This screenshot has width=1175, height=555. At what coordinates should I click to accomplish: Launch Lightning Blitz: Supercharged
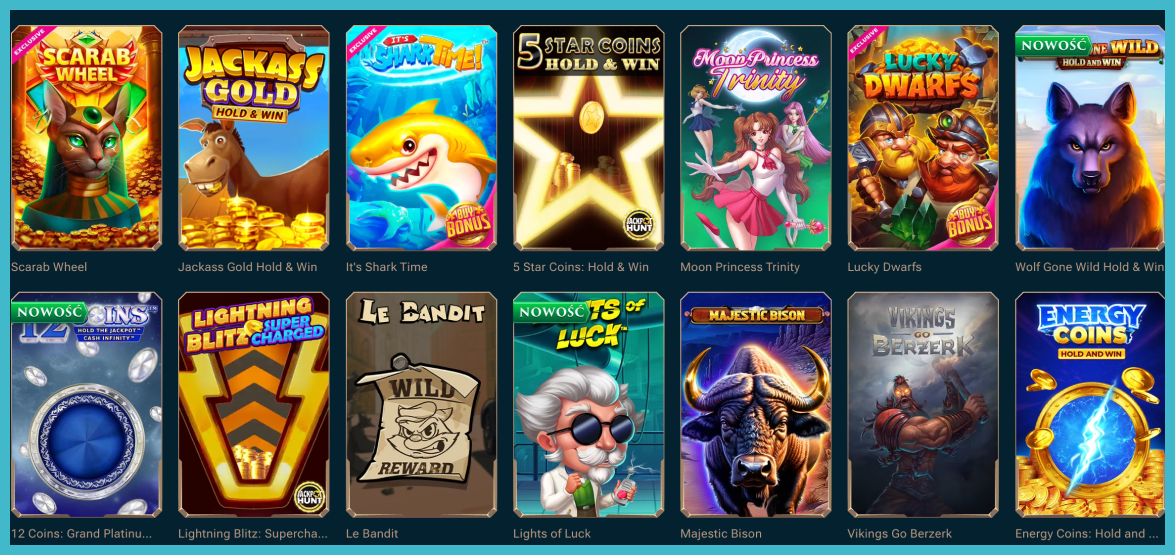coord(253,405)
